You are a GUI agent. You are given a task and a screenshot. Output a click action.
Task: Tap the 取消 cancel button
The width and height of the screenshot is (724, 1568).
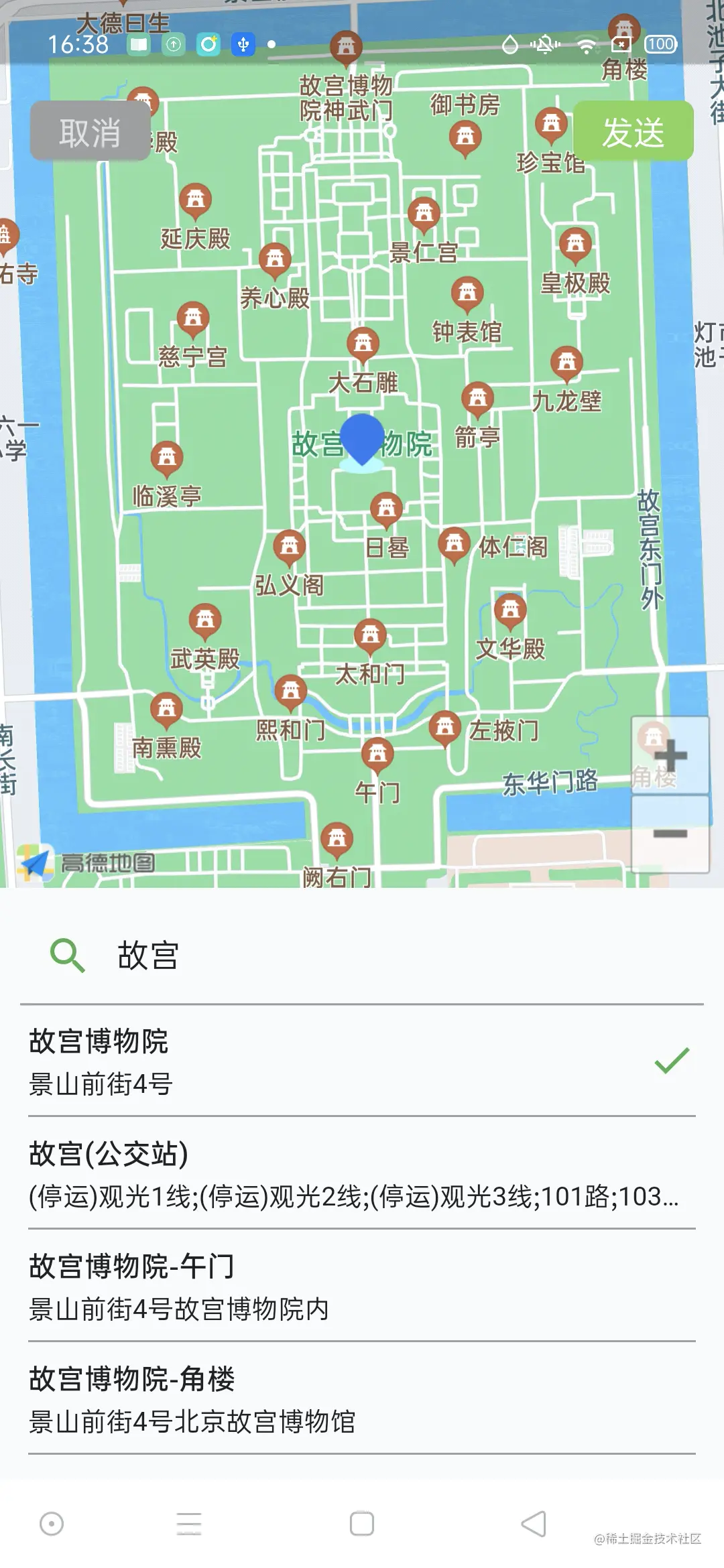(x=90, y=132)
